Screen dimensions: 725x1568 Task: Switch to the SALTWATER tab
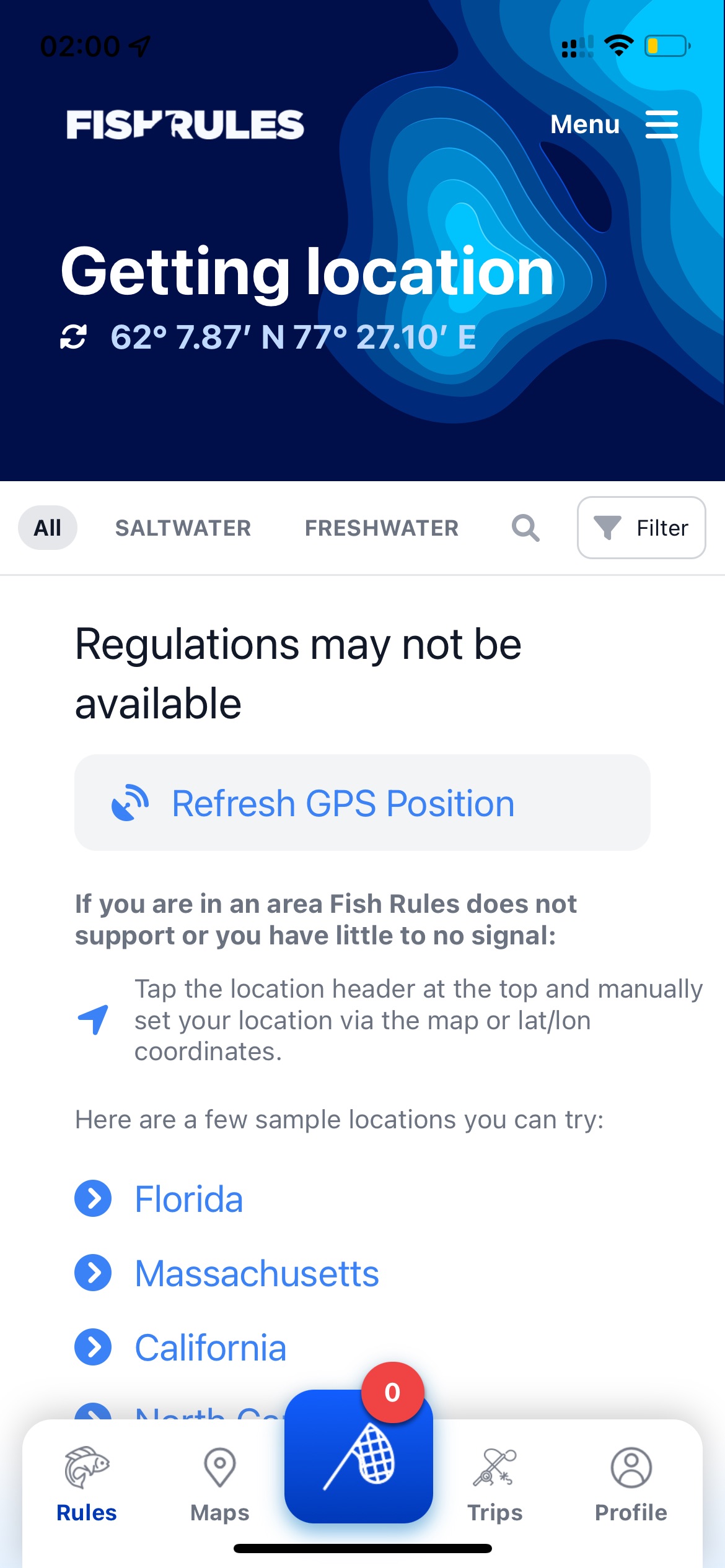coord(183,528)
